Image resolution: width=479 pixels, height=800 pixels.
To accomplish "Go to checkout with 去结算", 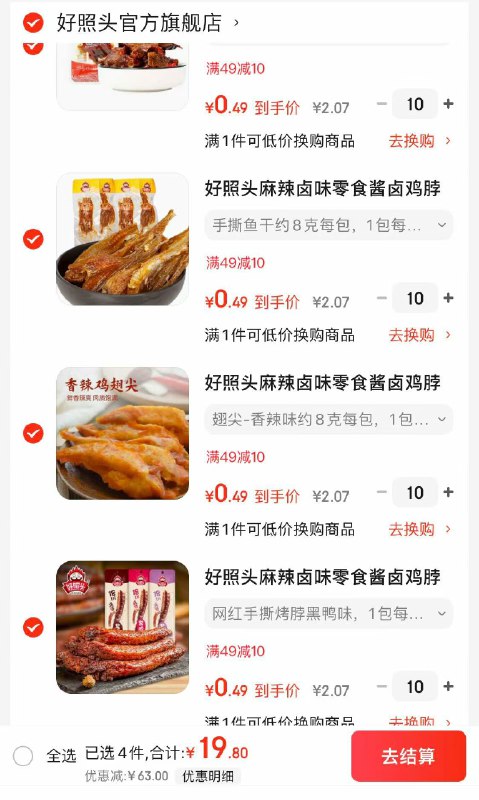I will 408,756.
